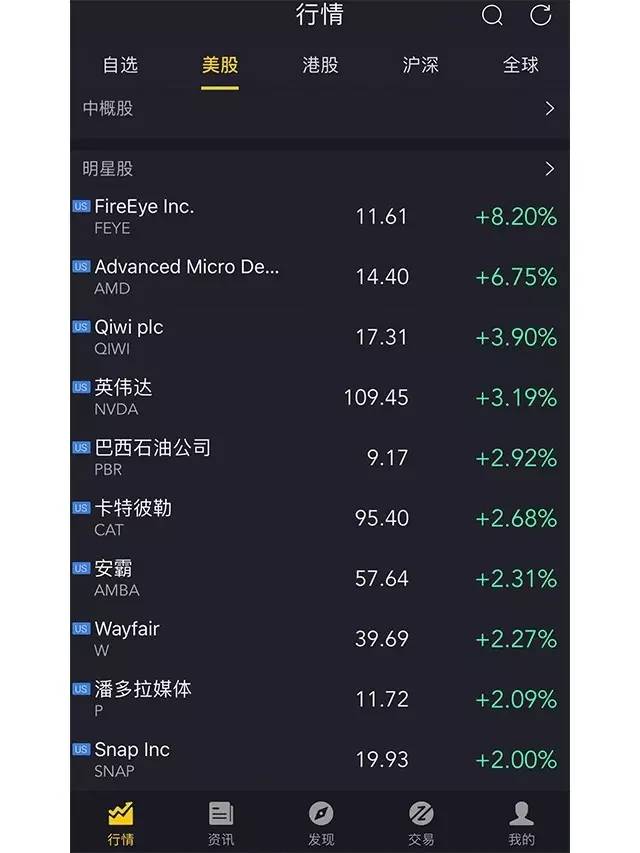Screen dimensions: 640x853
Task: Open 卡特彼勒 CAT quote
Action: click(x=320, y=518)
